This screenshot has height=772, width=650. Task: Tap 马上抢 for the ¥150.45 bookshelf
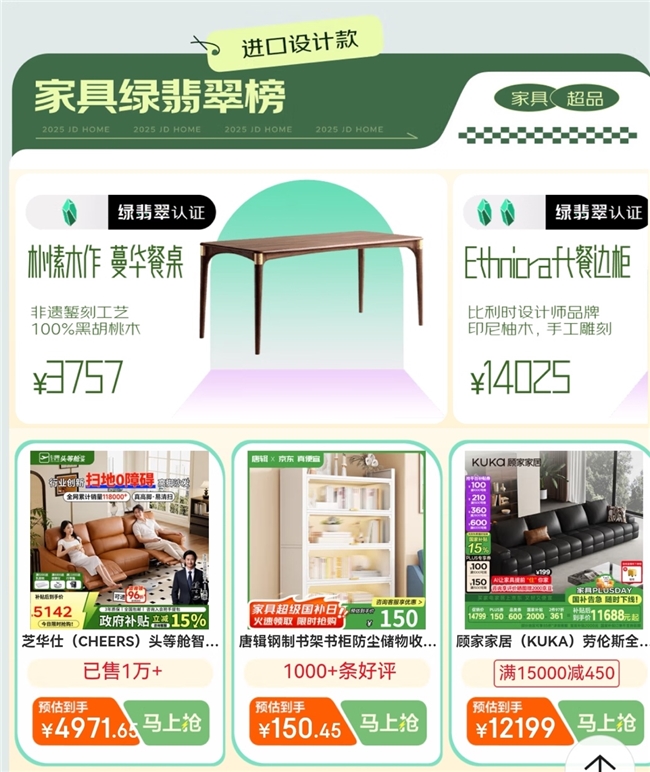pyautogui.click(x=387, y=722)
